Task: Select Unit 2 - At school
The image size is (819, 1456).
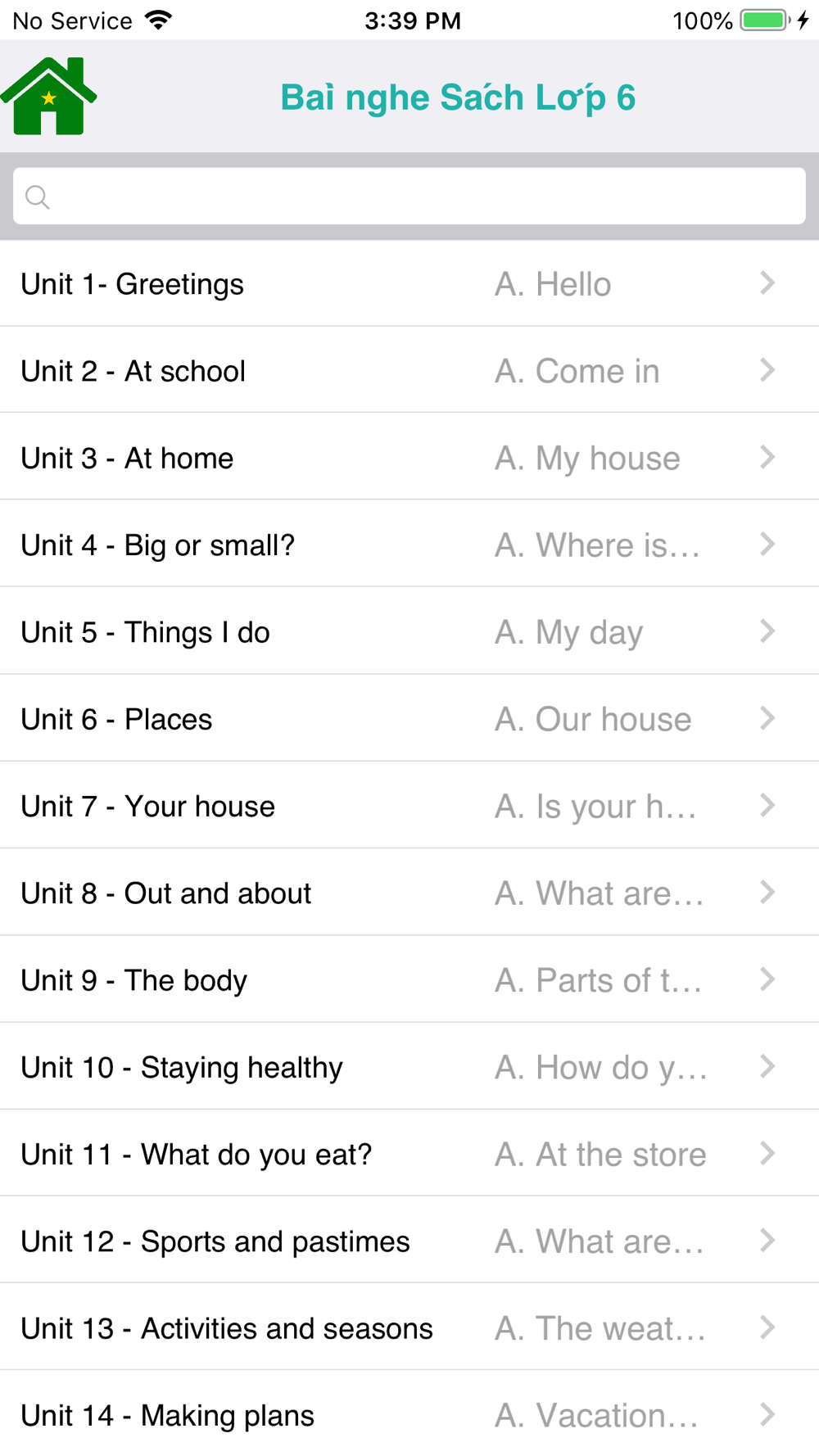Action: pos(409,371)
